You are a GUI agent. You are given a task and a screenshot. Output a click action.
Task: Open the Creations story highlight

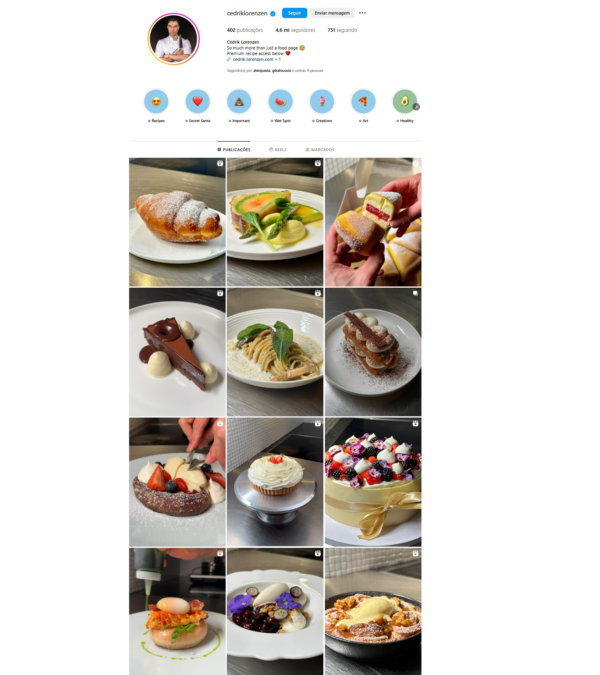pos(322,101)
